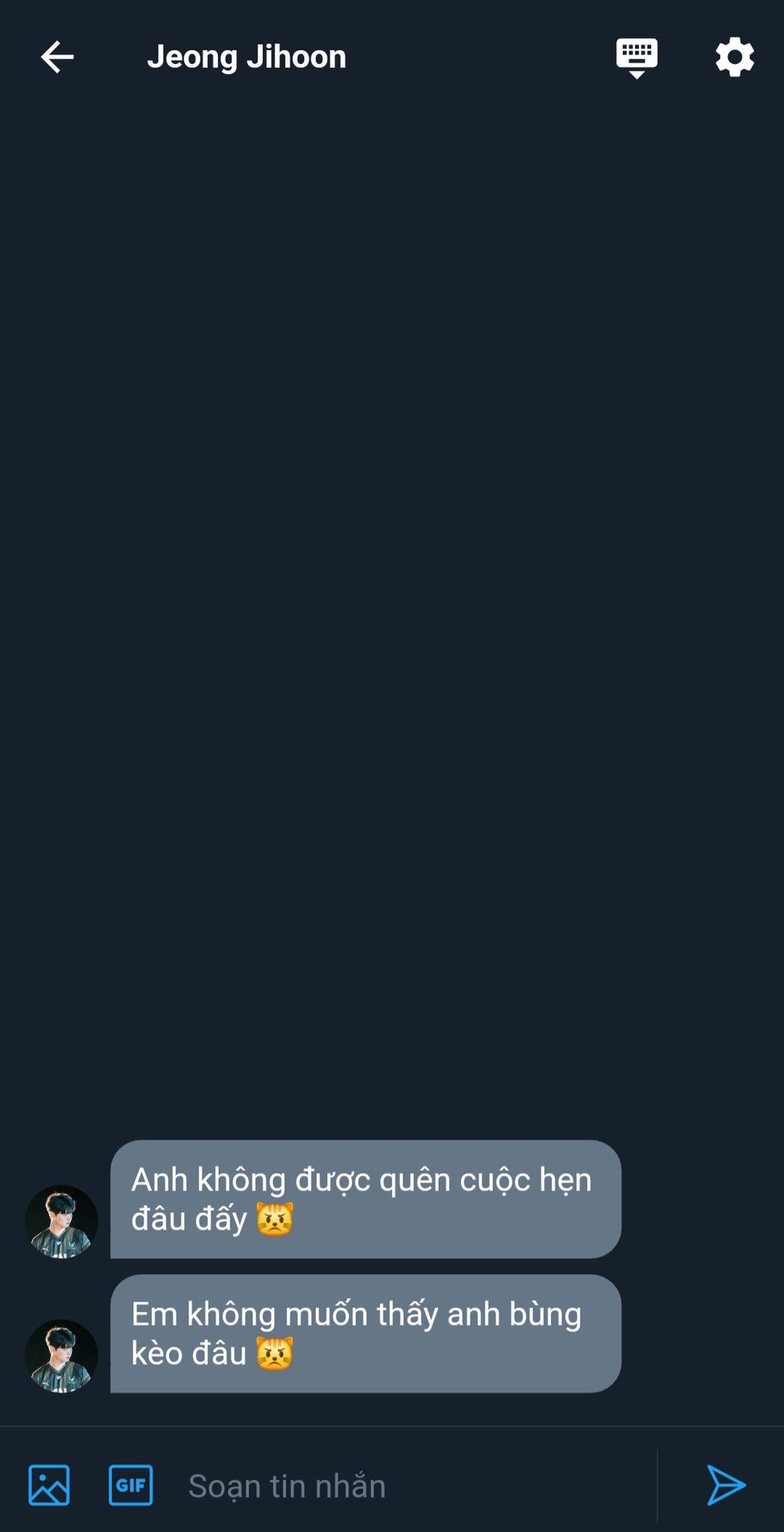This screenshot has height=1532, width=784.
Task: Open the contact name Jeong Jihoon
Action: coord(246,57)
